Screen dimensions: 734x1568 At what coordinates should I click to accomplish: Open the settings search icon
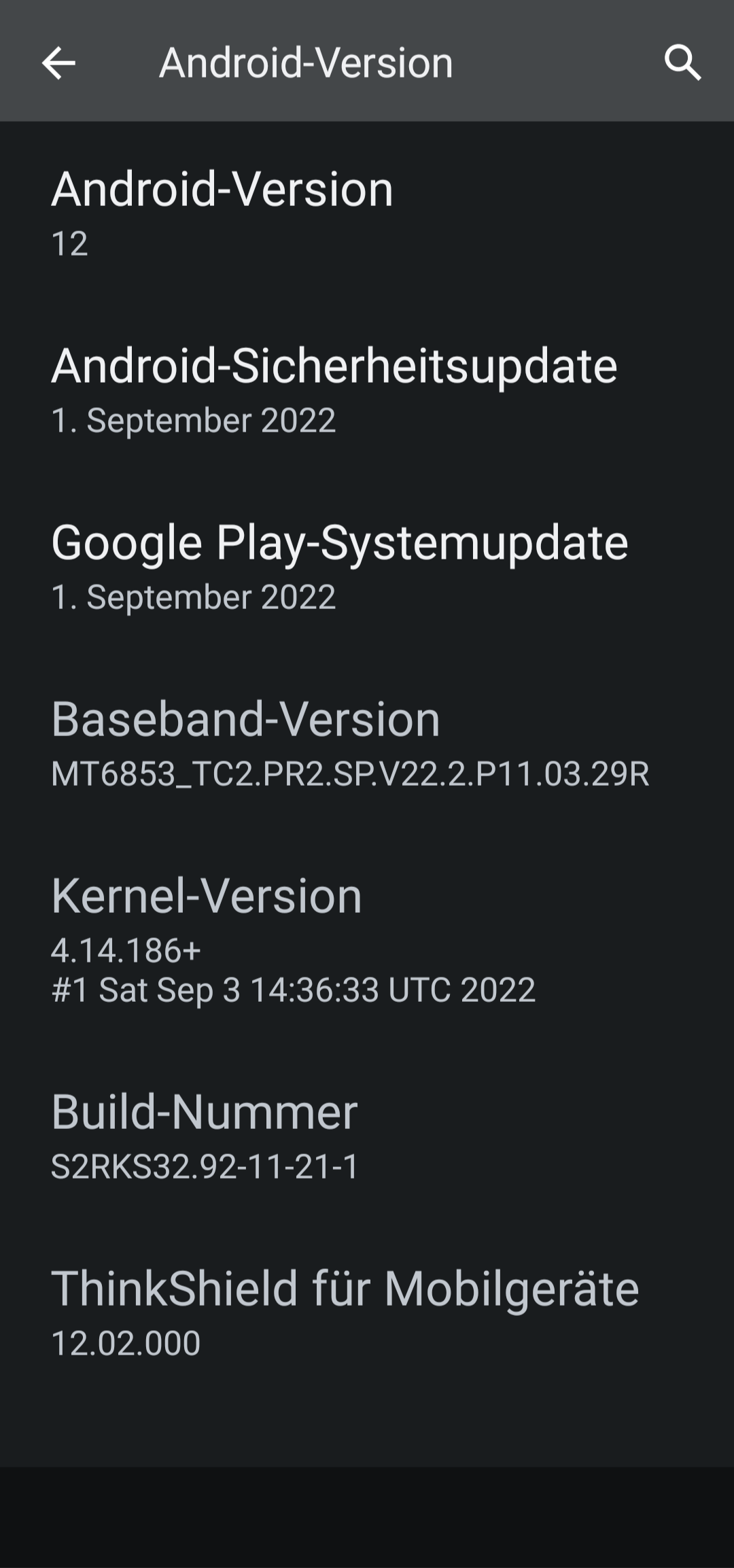(x=682, y=63)
